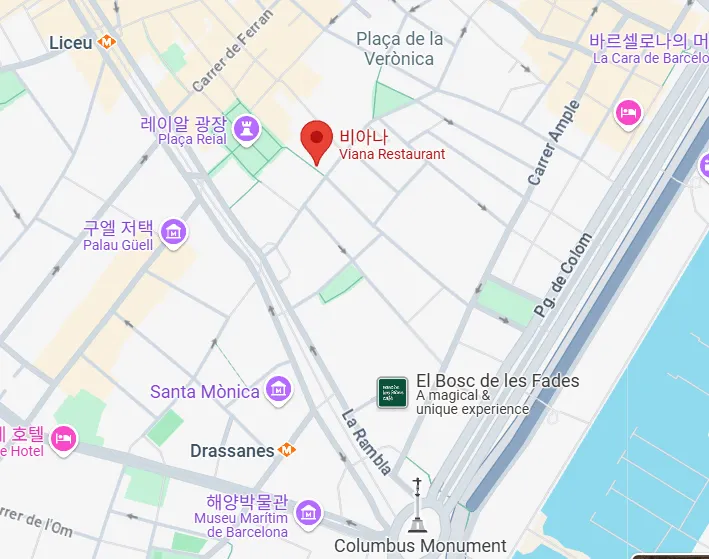Tap the La Cara de Barcelona label
The height and width of the screenshot is (559, 709).
coord(650,57)
